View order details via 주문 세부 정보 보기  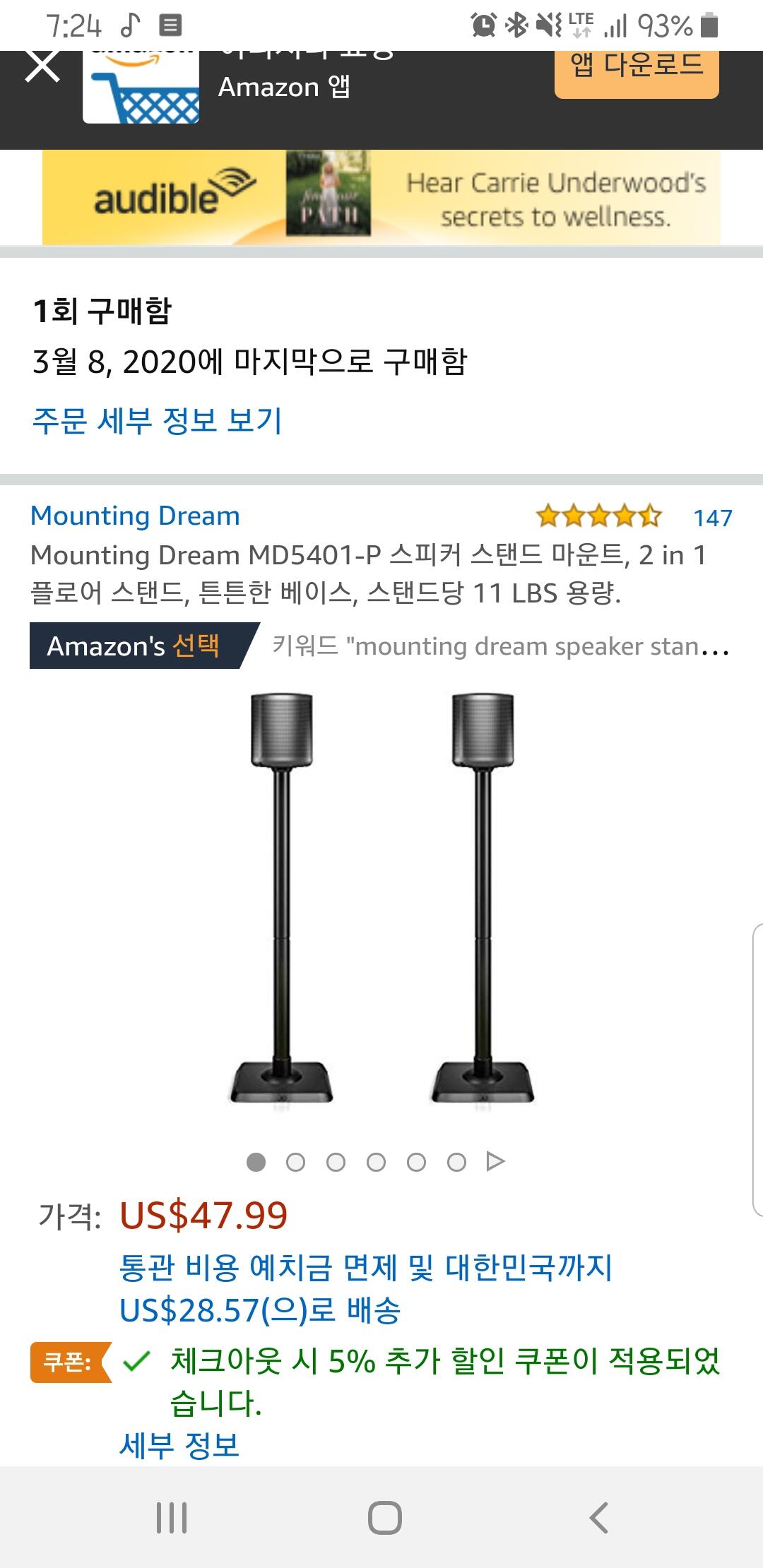pyautogui.click(x=158, y=421)
